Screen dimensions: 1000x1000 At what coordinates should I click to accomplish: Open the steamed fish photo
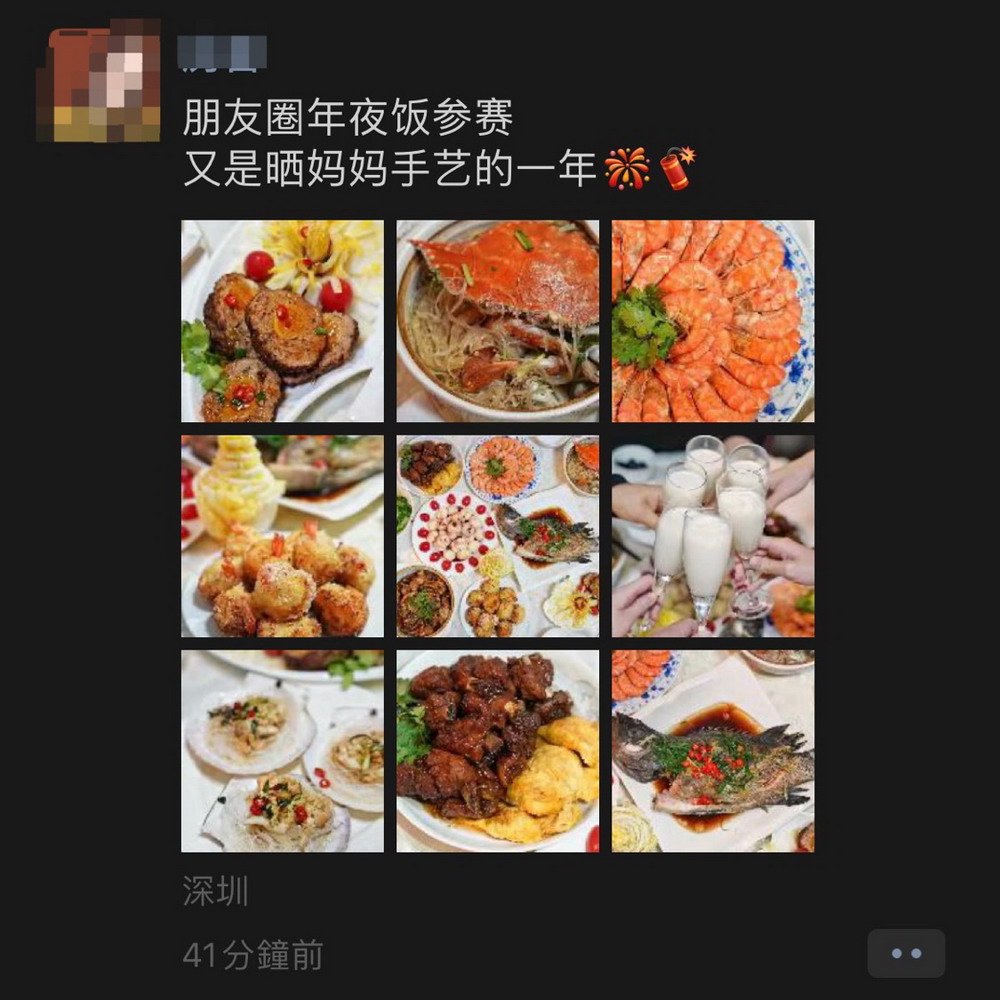tap(713, 751)
